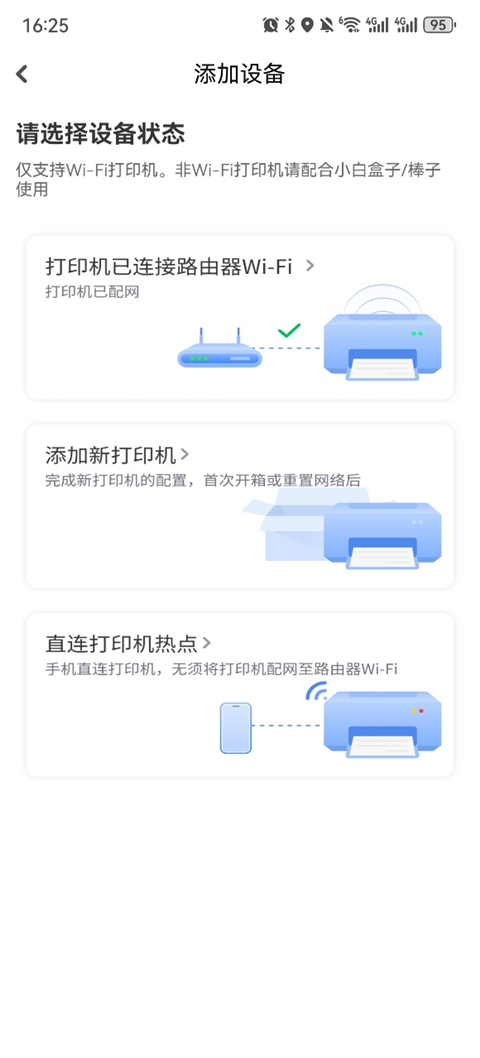Screen dimensions: 480x1058
Task: Select the 添加新打印机 card
Action: click(240, 506)
